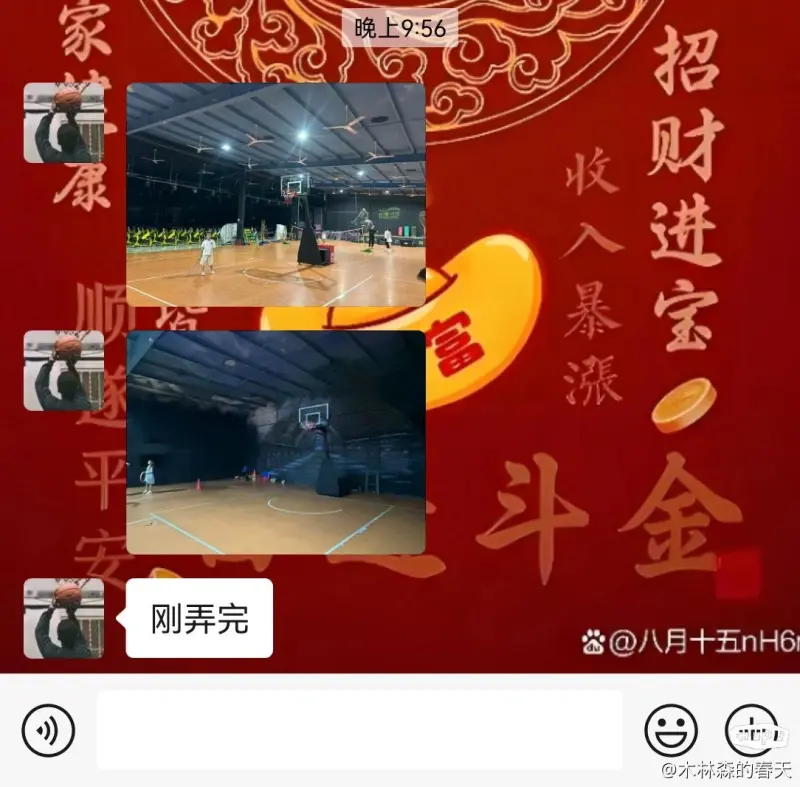Open the emoji picker

click(671, 730)
